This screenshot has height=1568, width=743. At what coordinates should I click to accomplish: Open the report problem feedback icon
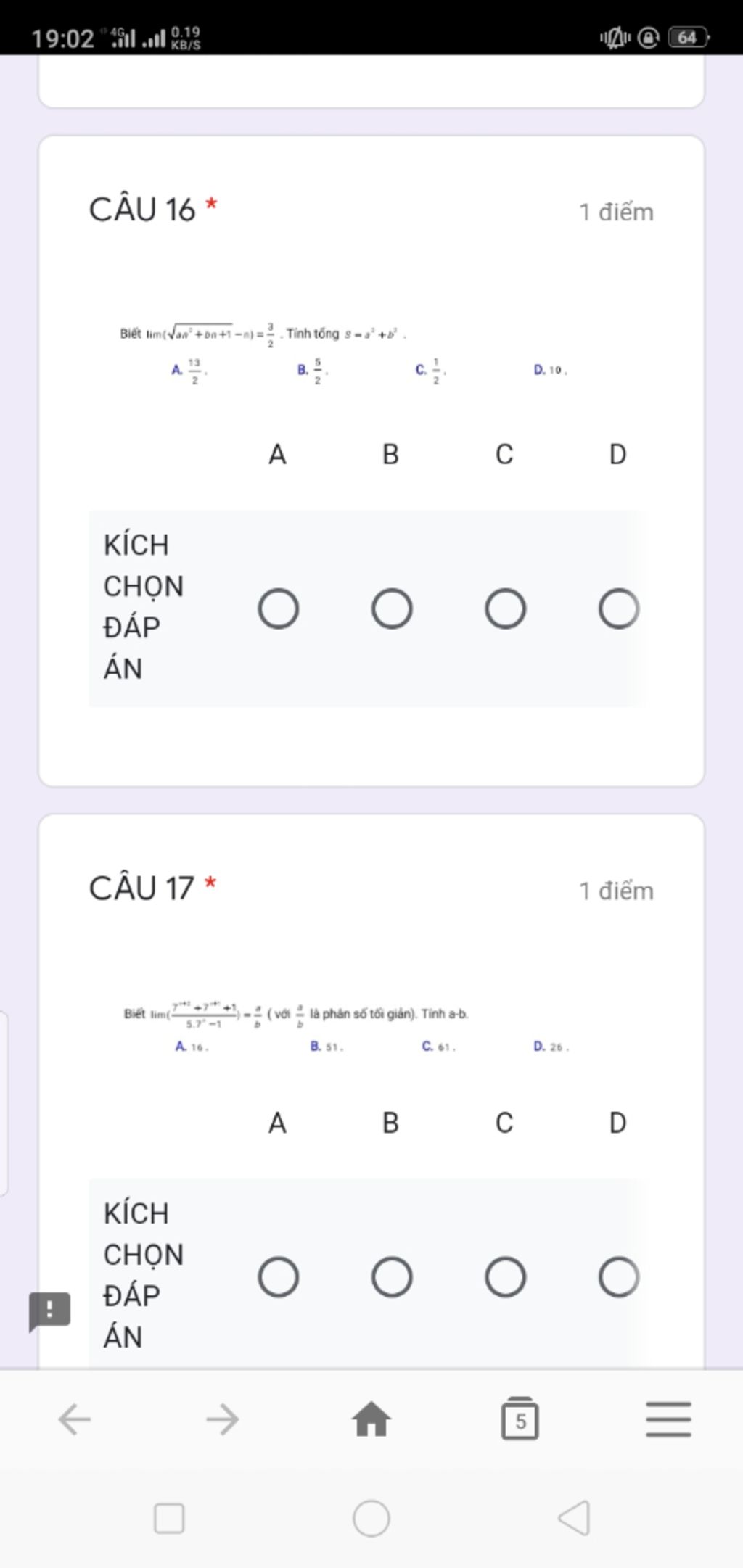tap(49, 1311)
